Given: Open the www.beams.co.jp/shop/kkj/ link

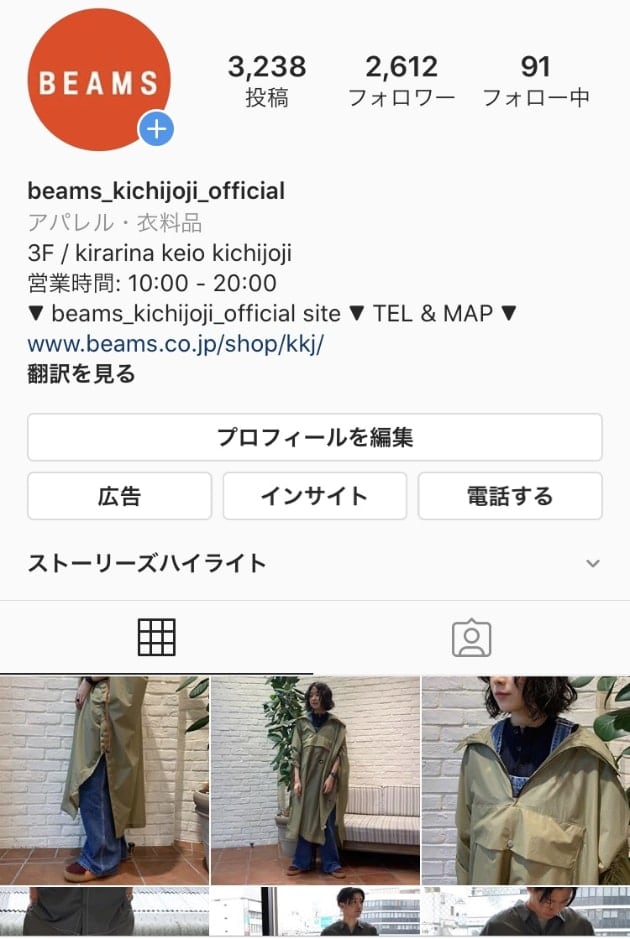Looking at the screenshot, I should click(x=176, y=344).
